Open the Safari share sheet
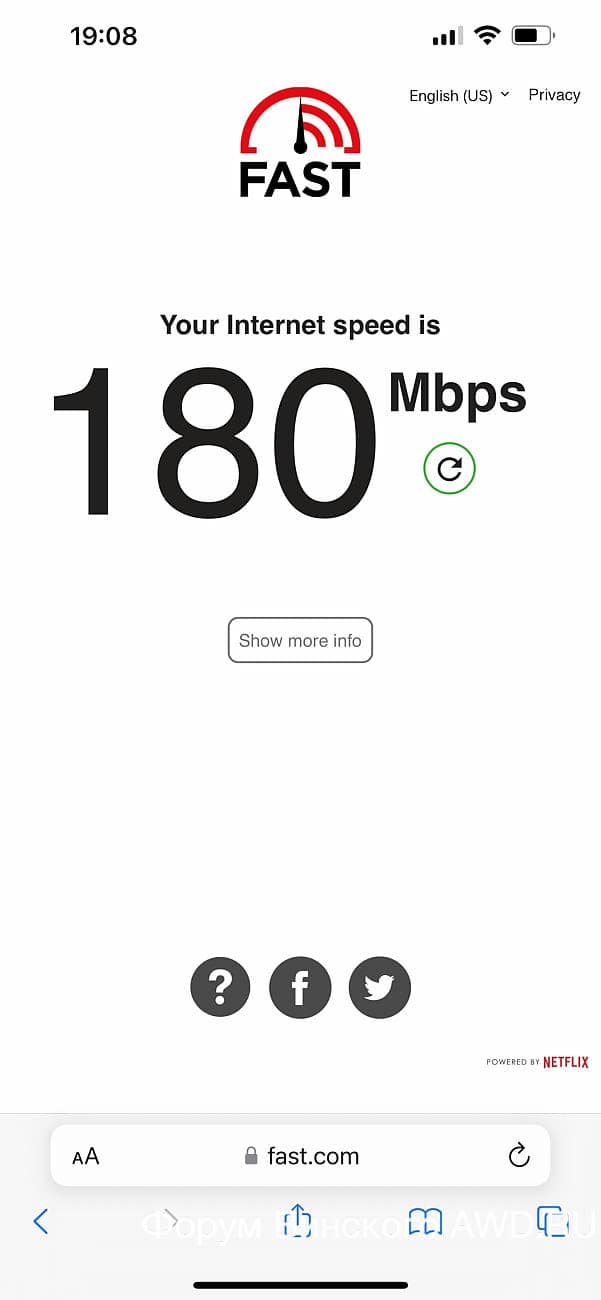This screenshot has height=1300, width=601. (x=297, y=1219)
